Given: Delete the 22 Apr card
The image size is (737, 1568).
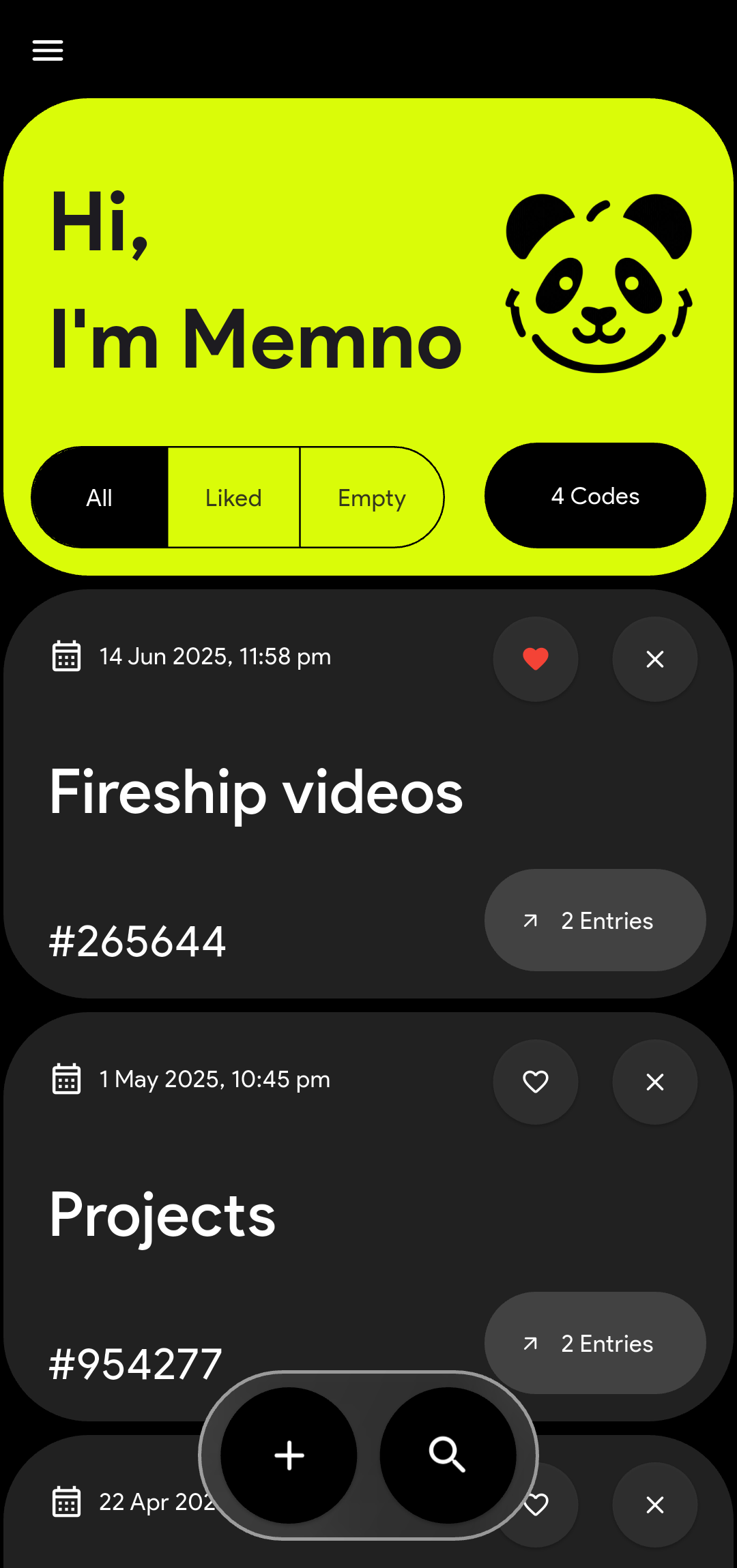Looking at the screenshot, I should tap(655, 1505).
